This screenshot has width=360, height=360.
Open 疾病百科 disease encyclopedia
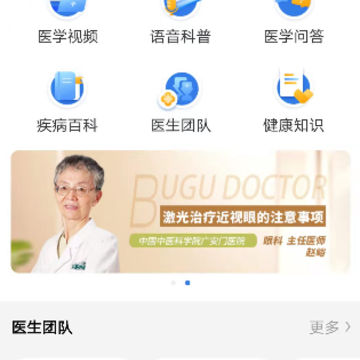[x=67, y=102]
